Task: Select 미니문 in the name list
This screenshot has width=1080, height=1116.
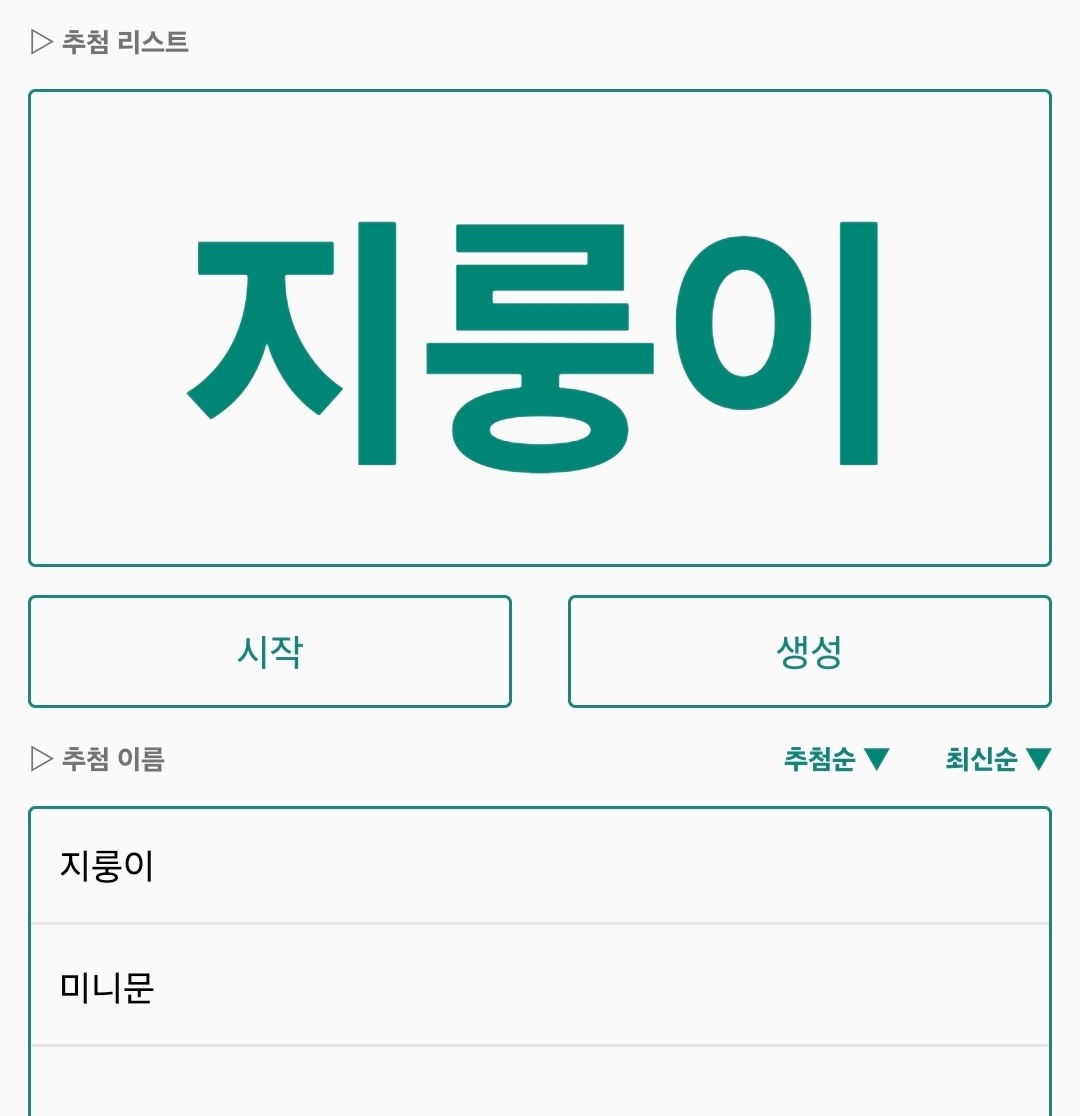Action: (540, 986)
